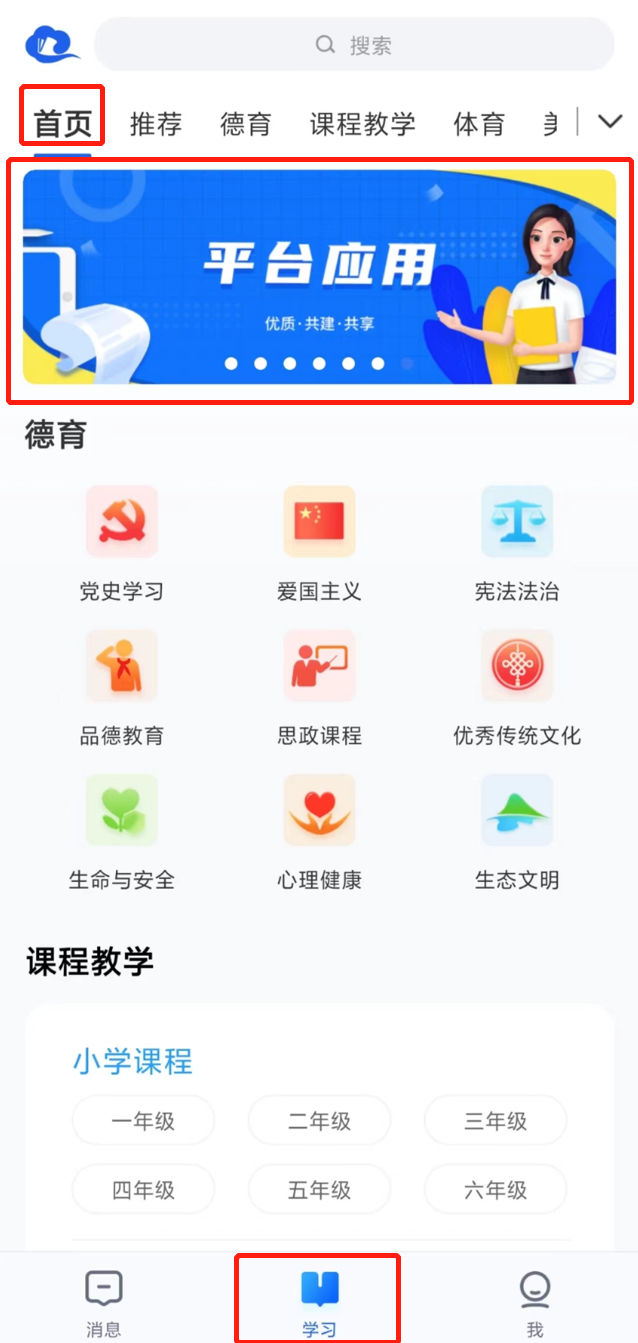Open 爱国主义 category

[x=319, y=542]
